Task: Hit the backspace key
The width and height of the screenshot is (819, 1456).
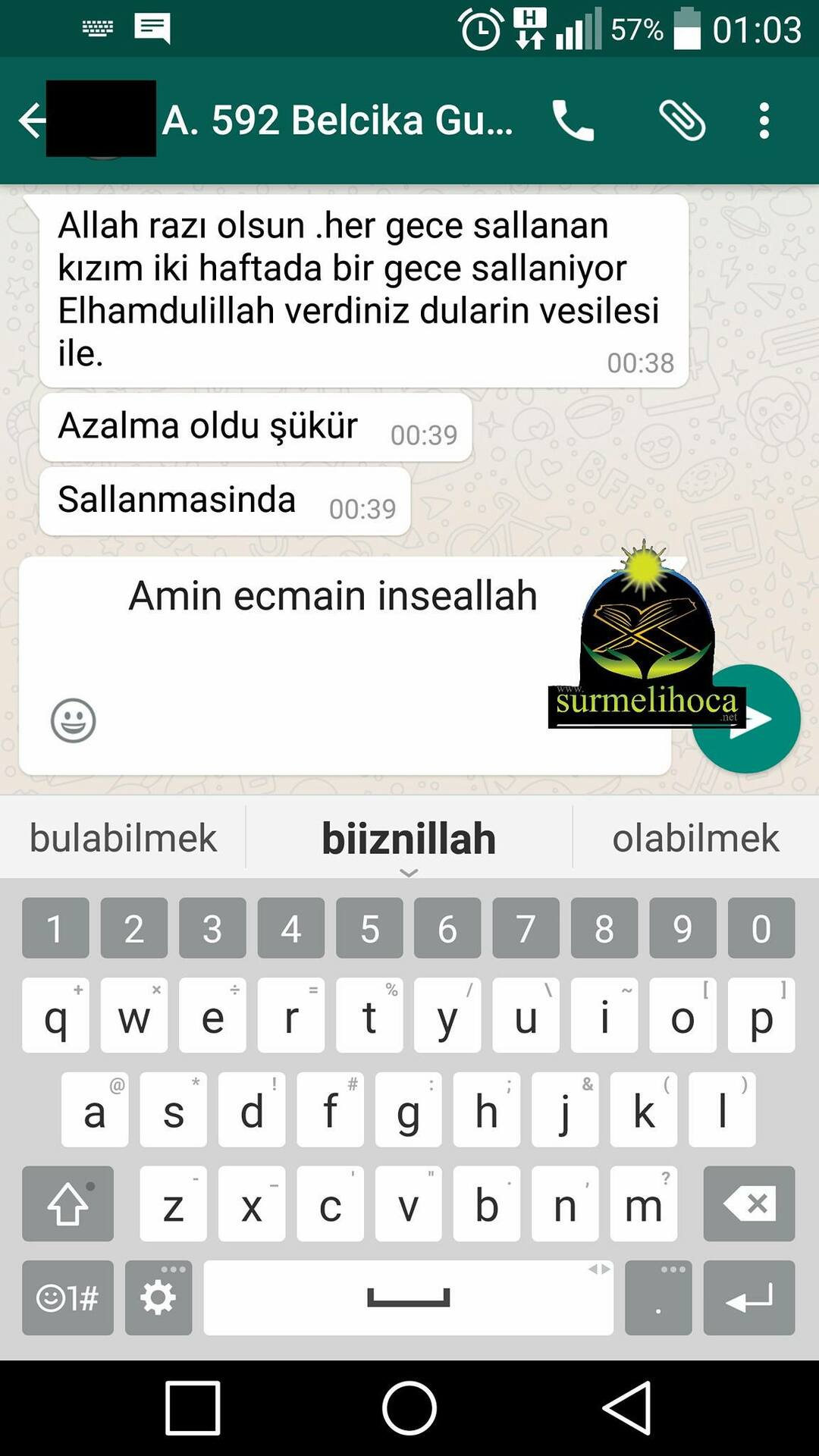Action: tap(748, 1204)
